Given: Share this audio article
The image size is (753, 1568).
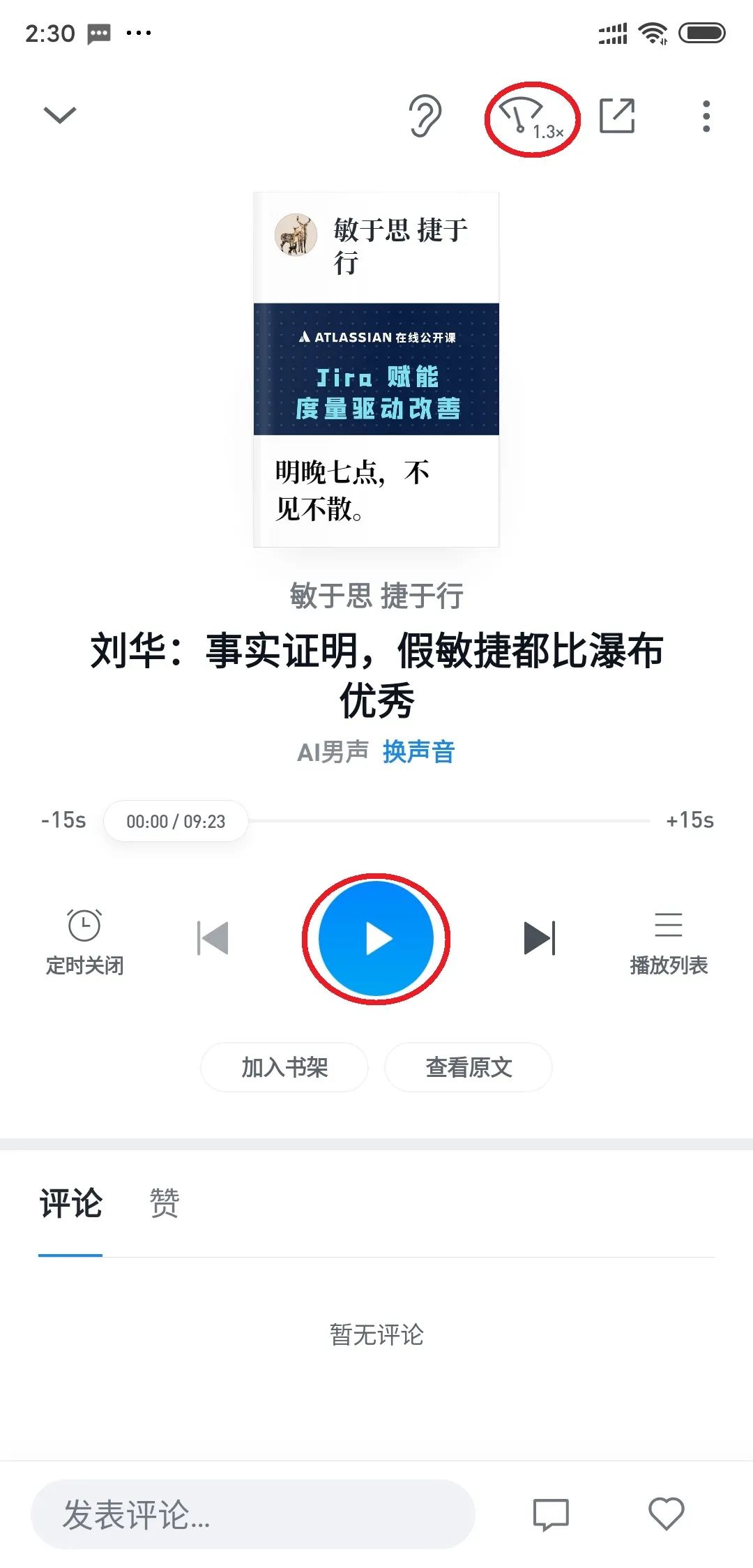Looking at the screenshot, I should (x=617, y=116).
